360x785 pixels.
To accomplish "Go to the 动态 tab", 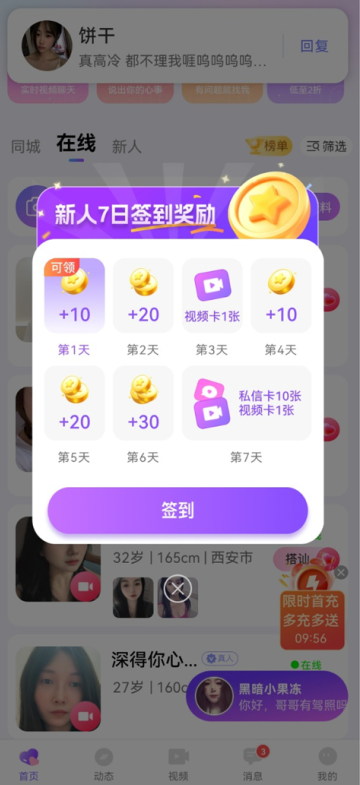I will click(104, 764).
